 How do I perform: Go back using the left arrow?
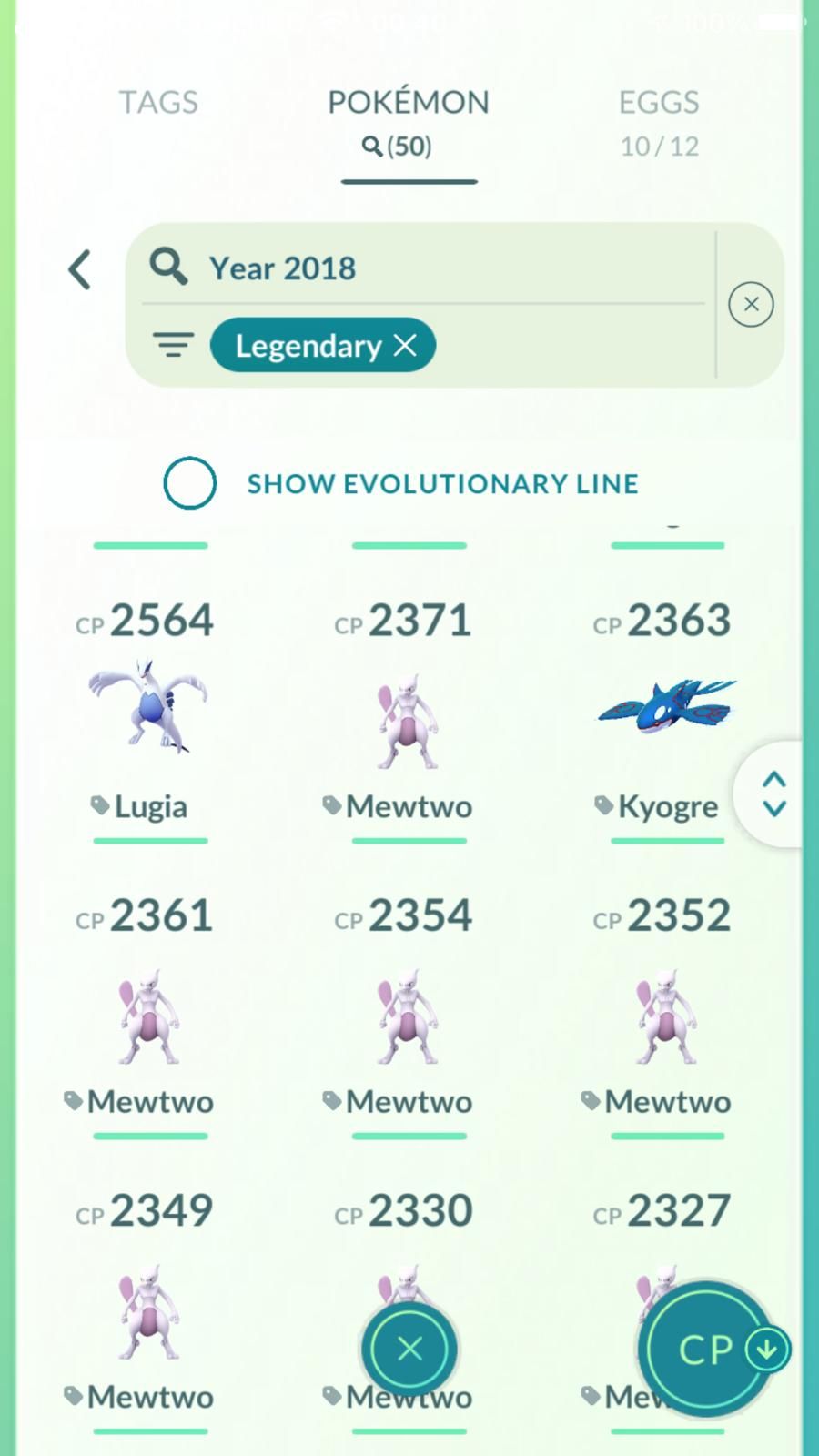click(80, 269)
